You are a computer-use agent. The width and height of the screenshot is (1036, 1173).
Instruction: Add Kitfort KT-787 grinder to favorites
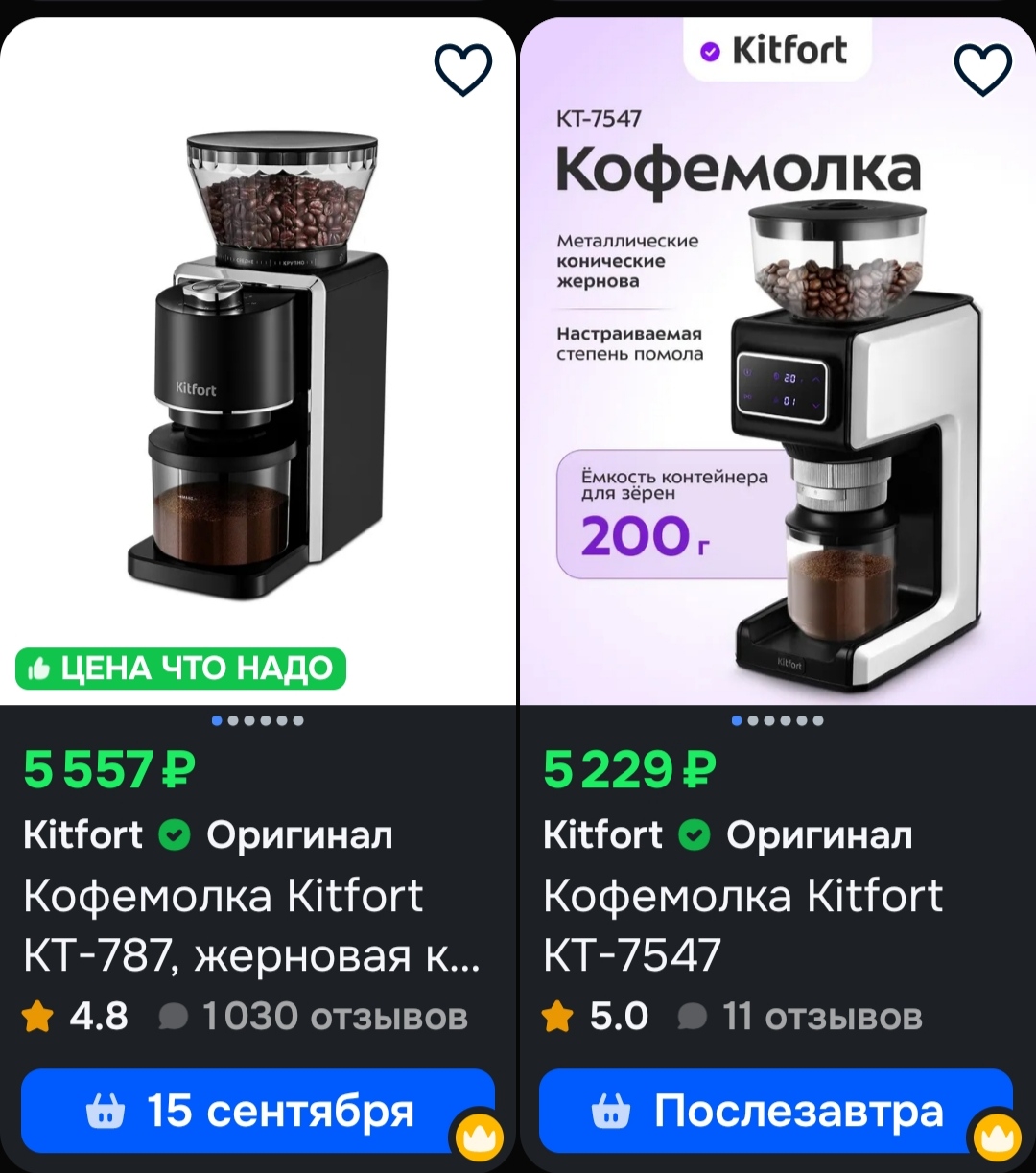click(x=463, y=69)
